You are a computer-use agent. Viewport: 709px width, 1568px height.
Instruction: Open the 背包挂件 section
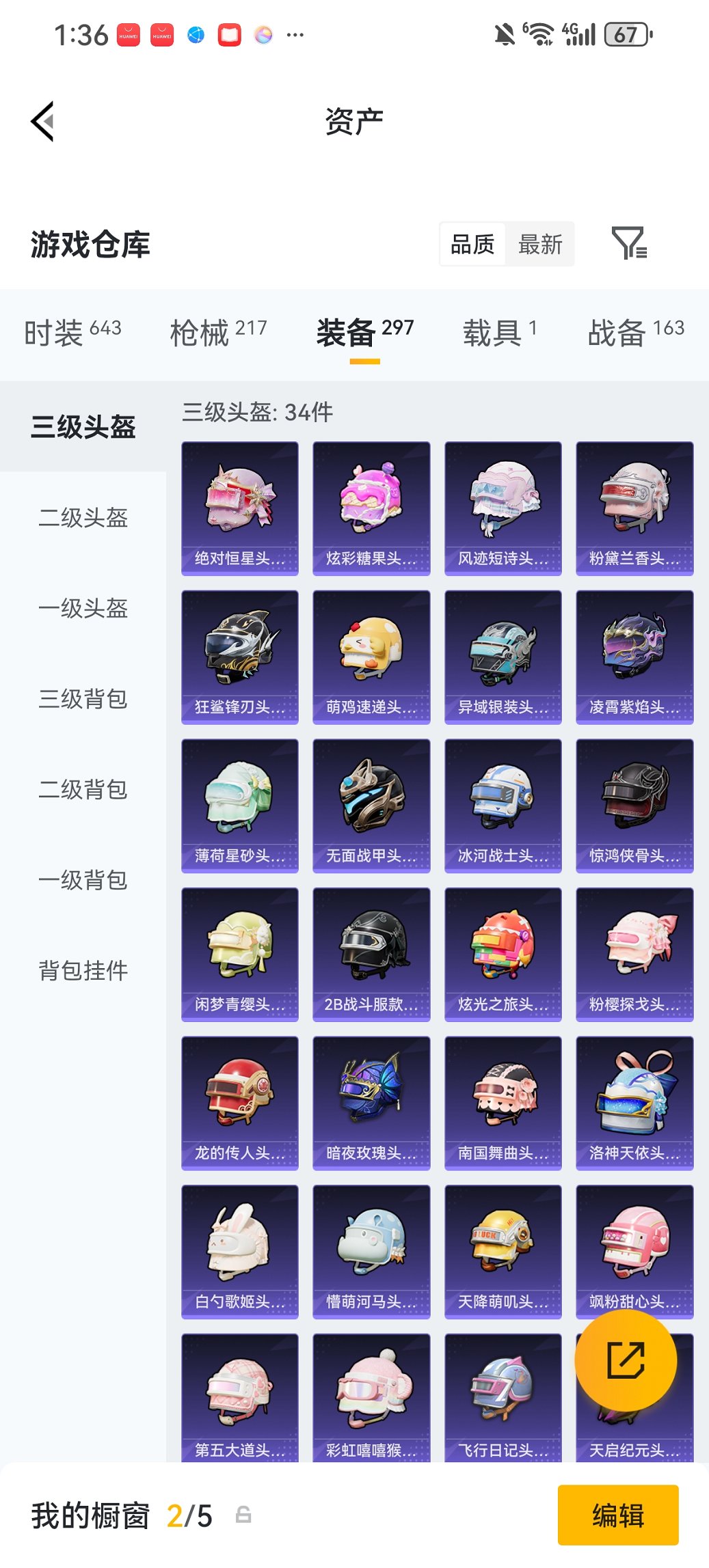tap(82, 970)
